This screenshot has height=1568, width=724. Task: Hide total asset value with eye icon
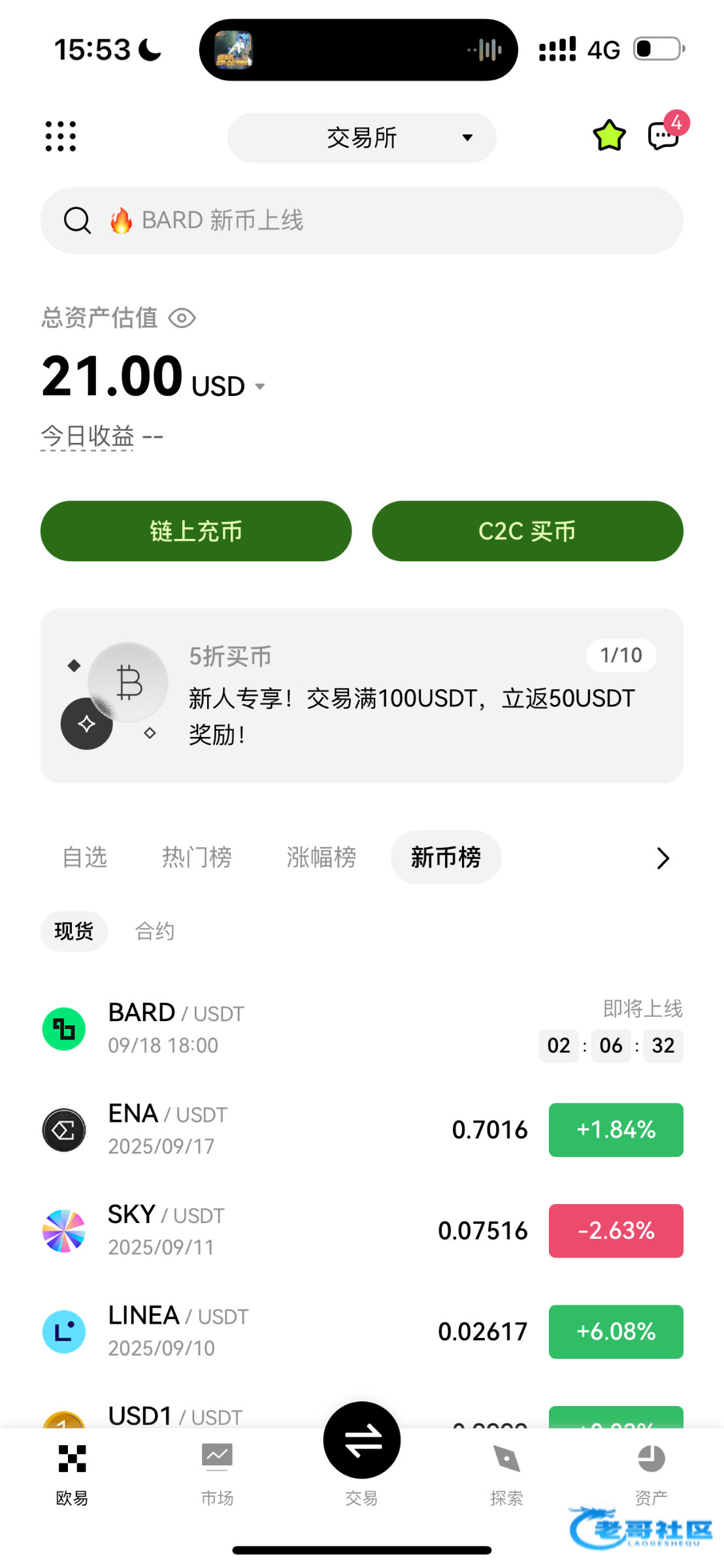(182, 319)
